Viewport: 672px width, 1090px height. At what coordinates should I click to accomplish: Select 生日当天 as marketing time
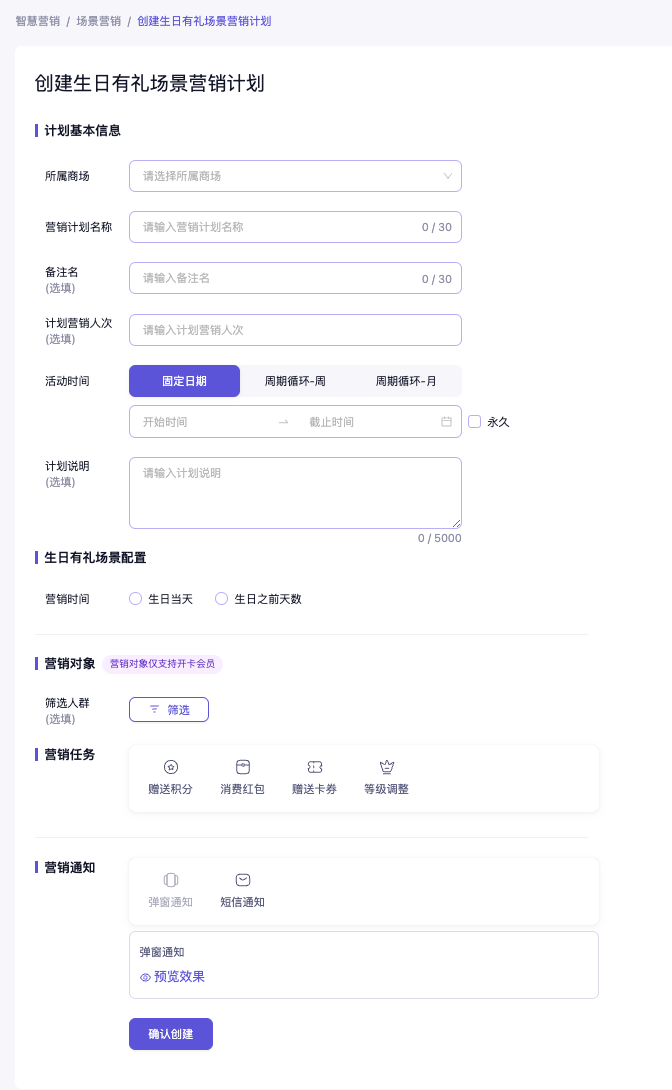coord(136,599)
